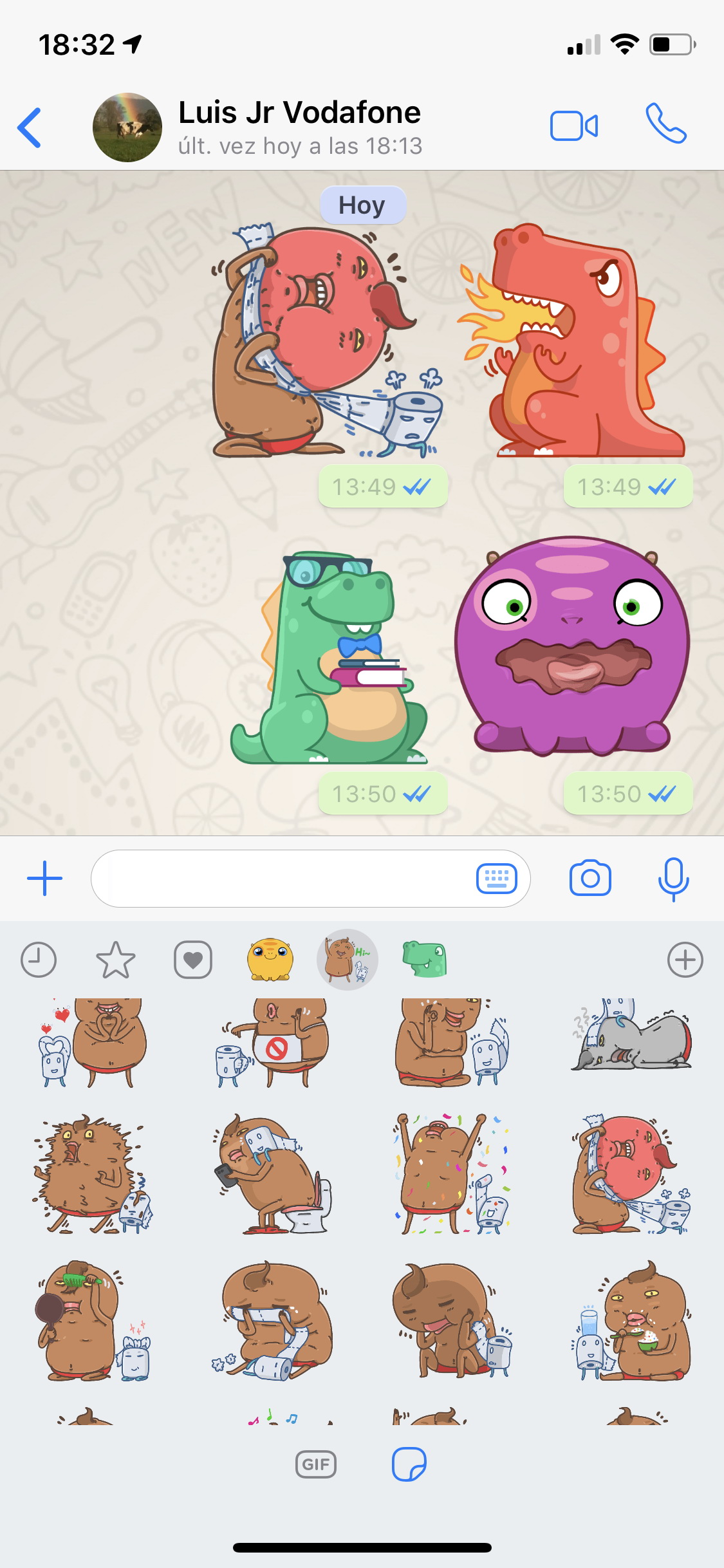724x1568 pixels.
Task: Open the heart sticker category
Action: [x=193, y=960]
